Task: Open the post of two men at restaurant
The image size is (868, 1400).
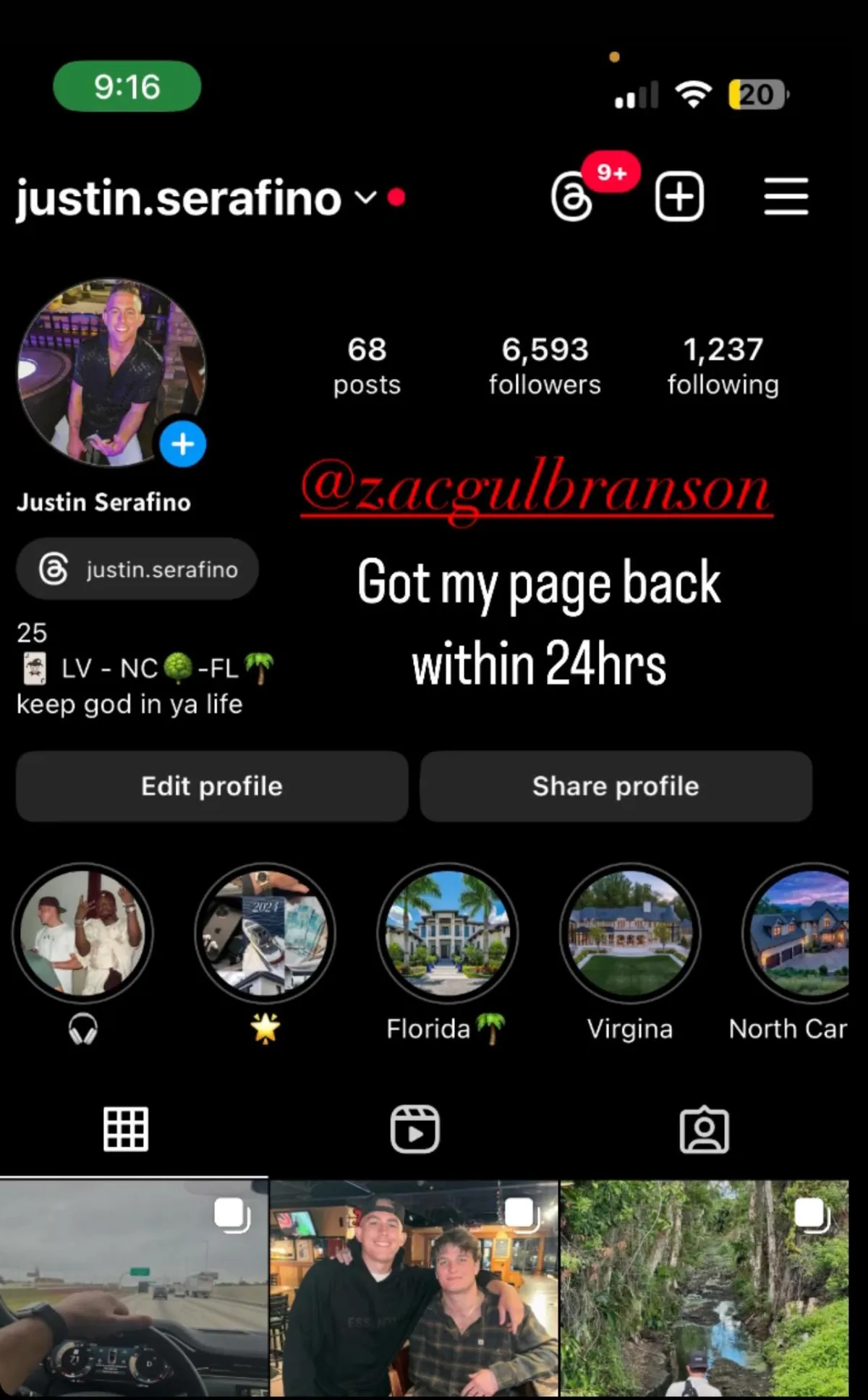Action: point(414,1289)
